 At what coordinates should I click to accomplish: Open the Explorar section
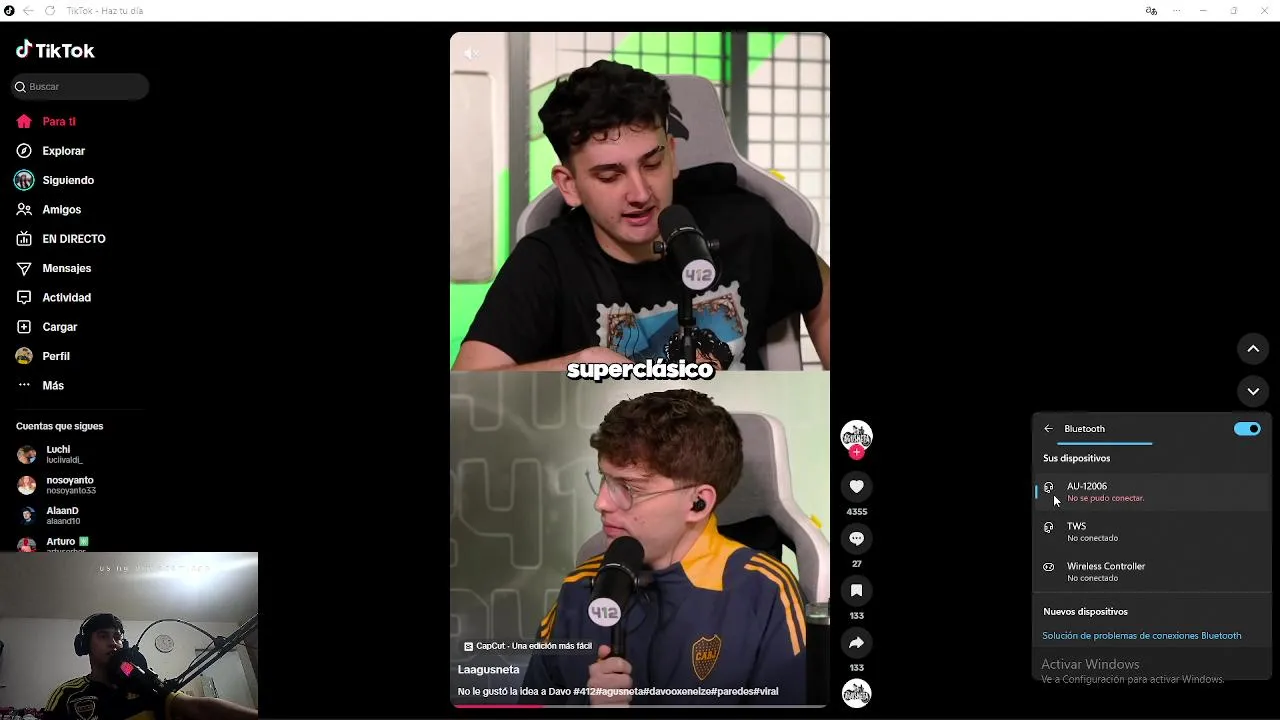pos(63,151)
